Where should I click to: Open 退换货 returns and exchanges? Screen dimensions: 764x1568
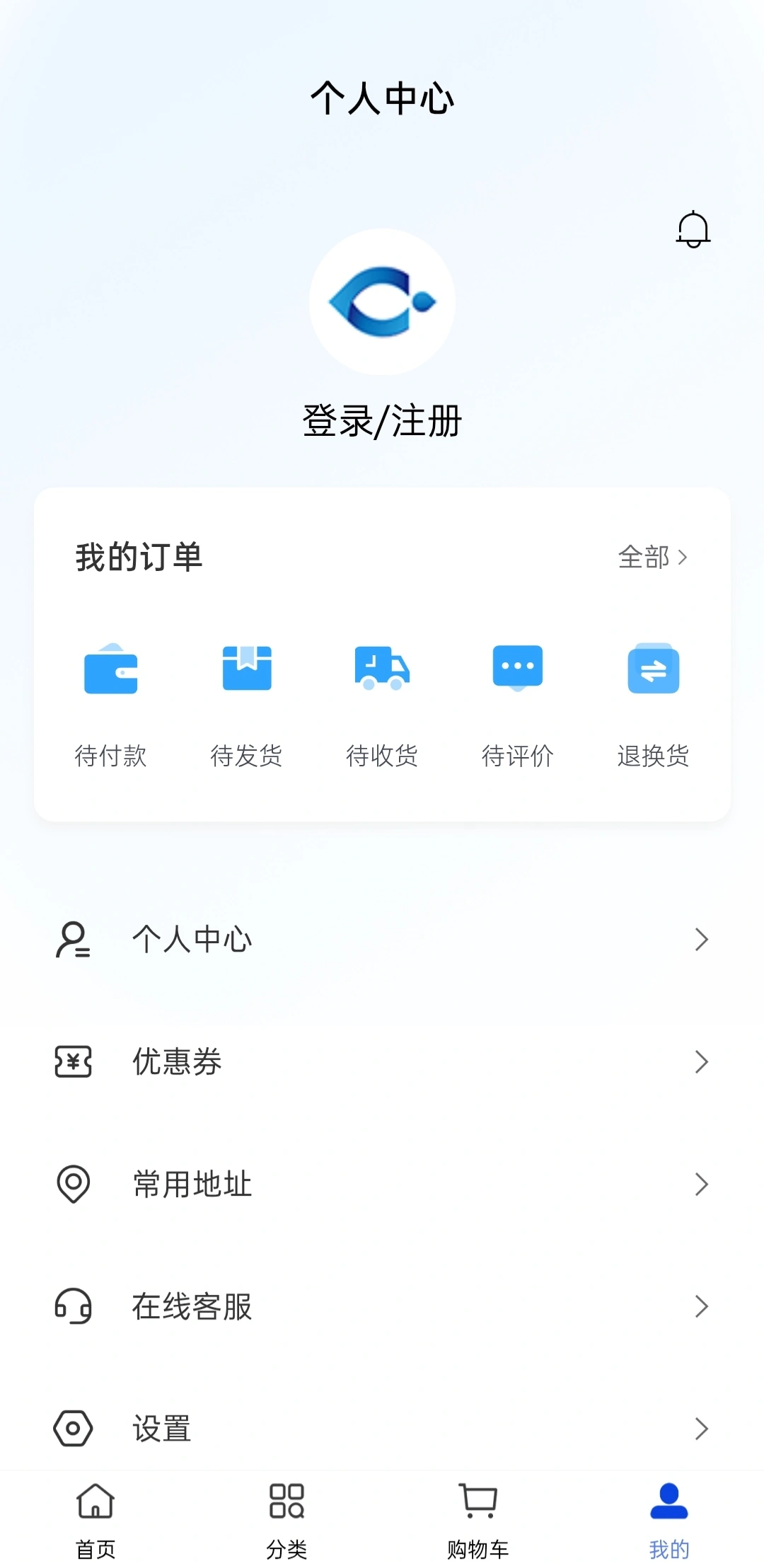(x=653, y=704)
